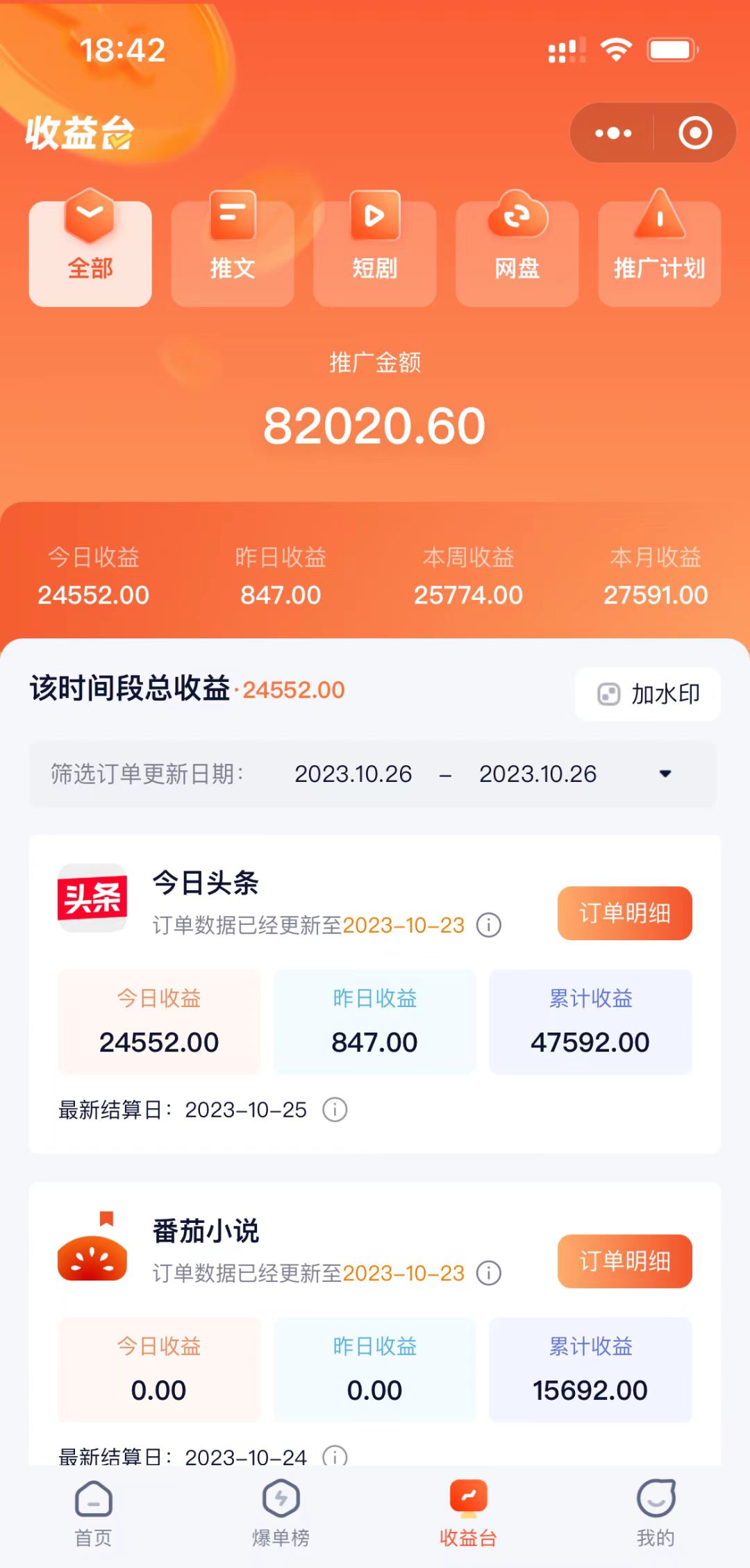Show info about 番茄小说 order data update

(x=489, y=1273)
